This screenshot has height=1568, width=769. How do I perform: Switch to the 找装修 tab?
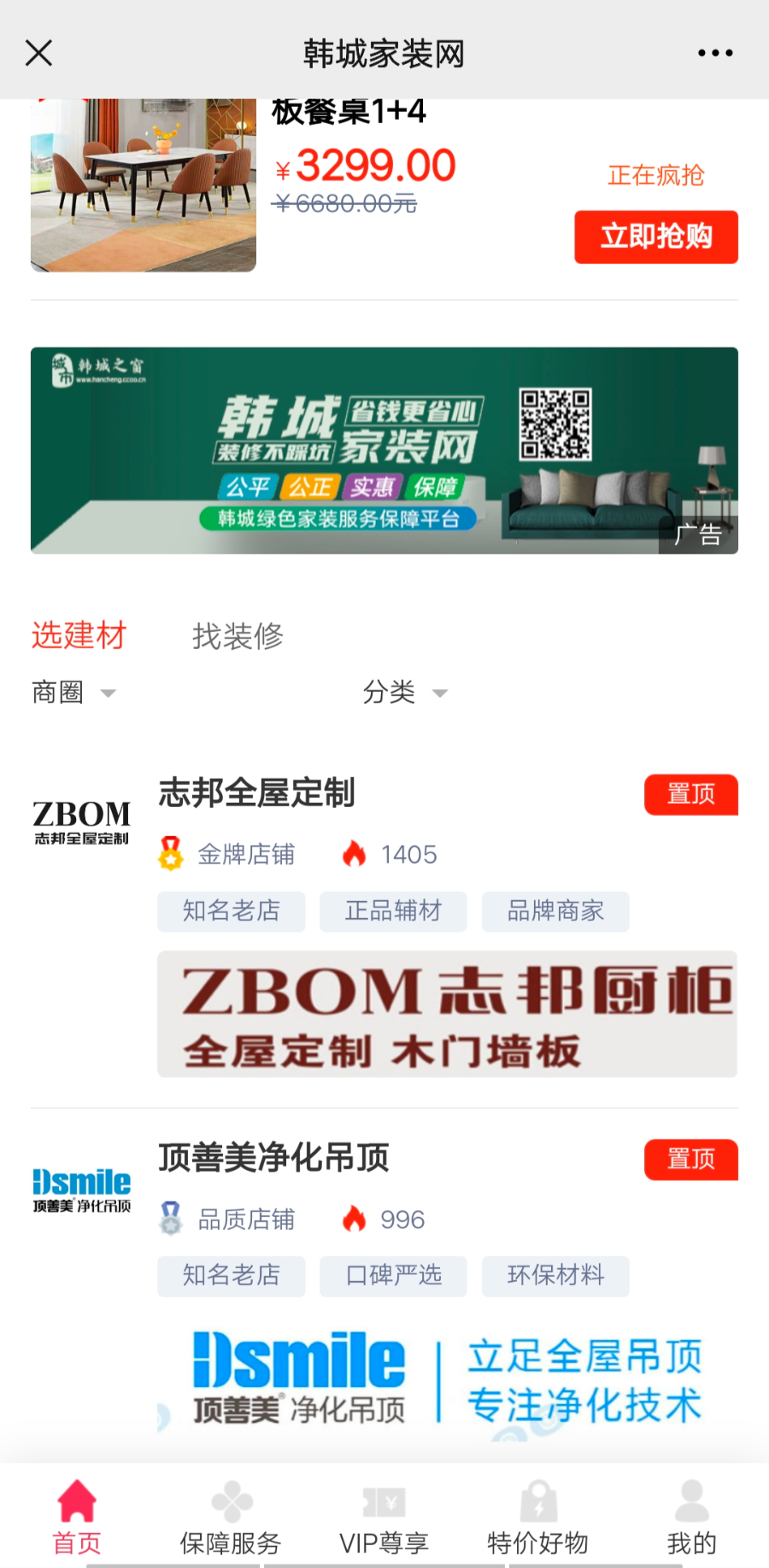238,635
